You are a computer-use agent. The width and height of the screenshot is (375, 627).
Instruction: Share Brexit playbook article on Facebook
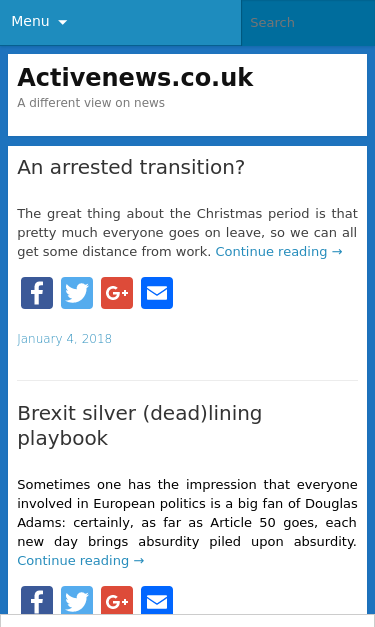point(37,600)
